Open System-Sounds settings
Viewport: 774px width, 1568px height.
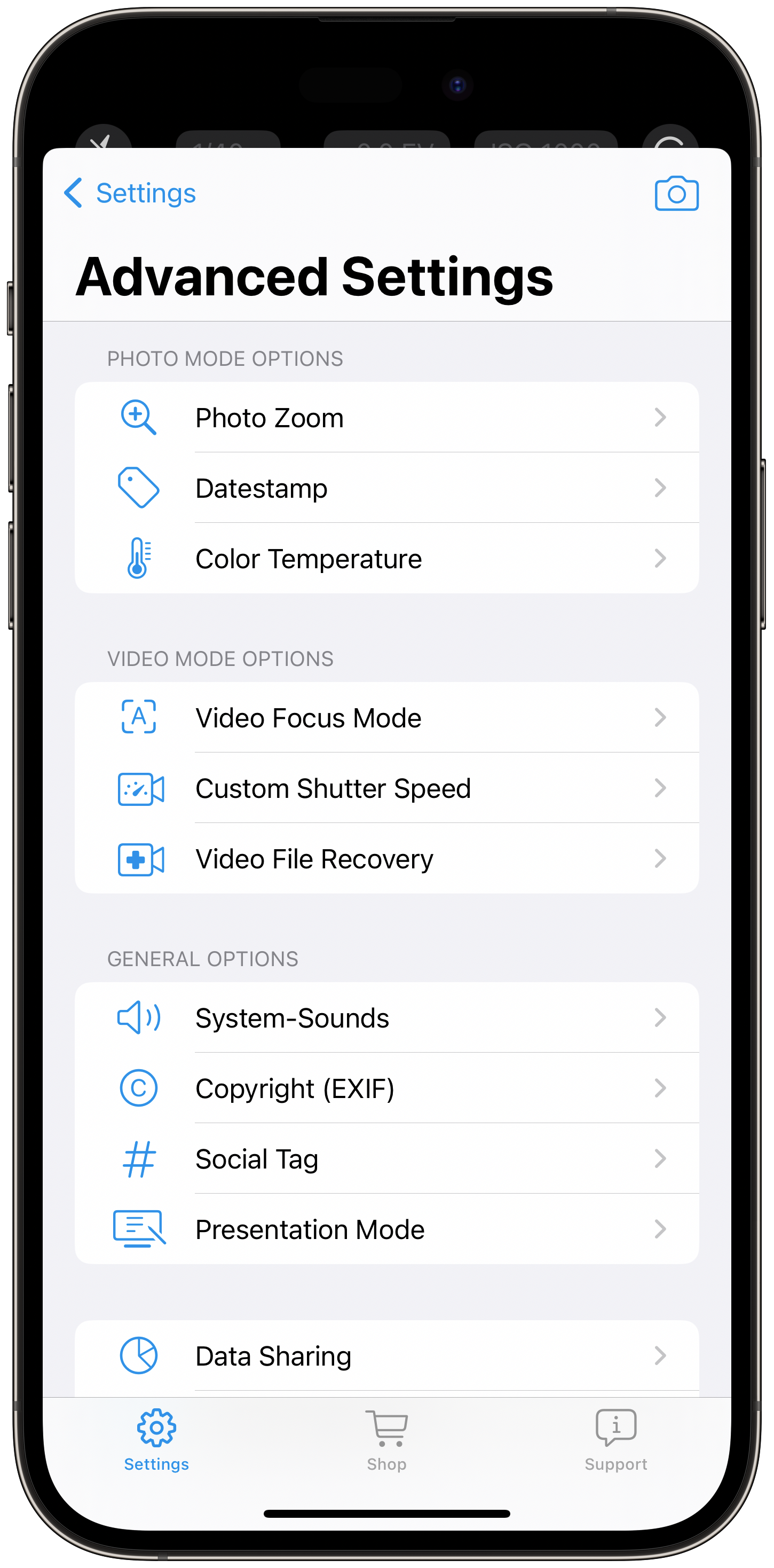(386, 1017)
